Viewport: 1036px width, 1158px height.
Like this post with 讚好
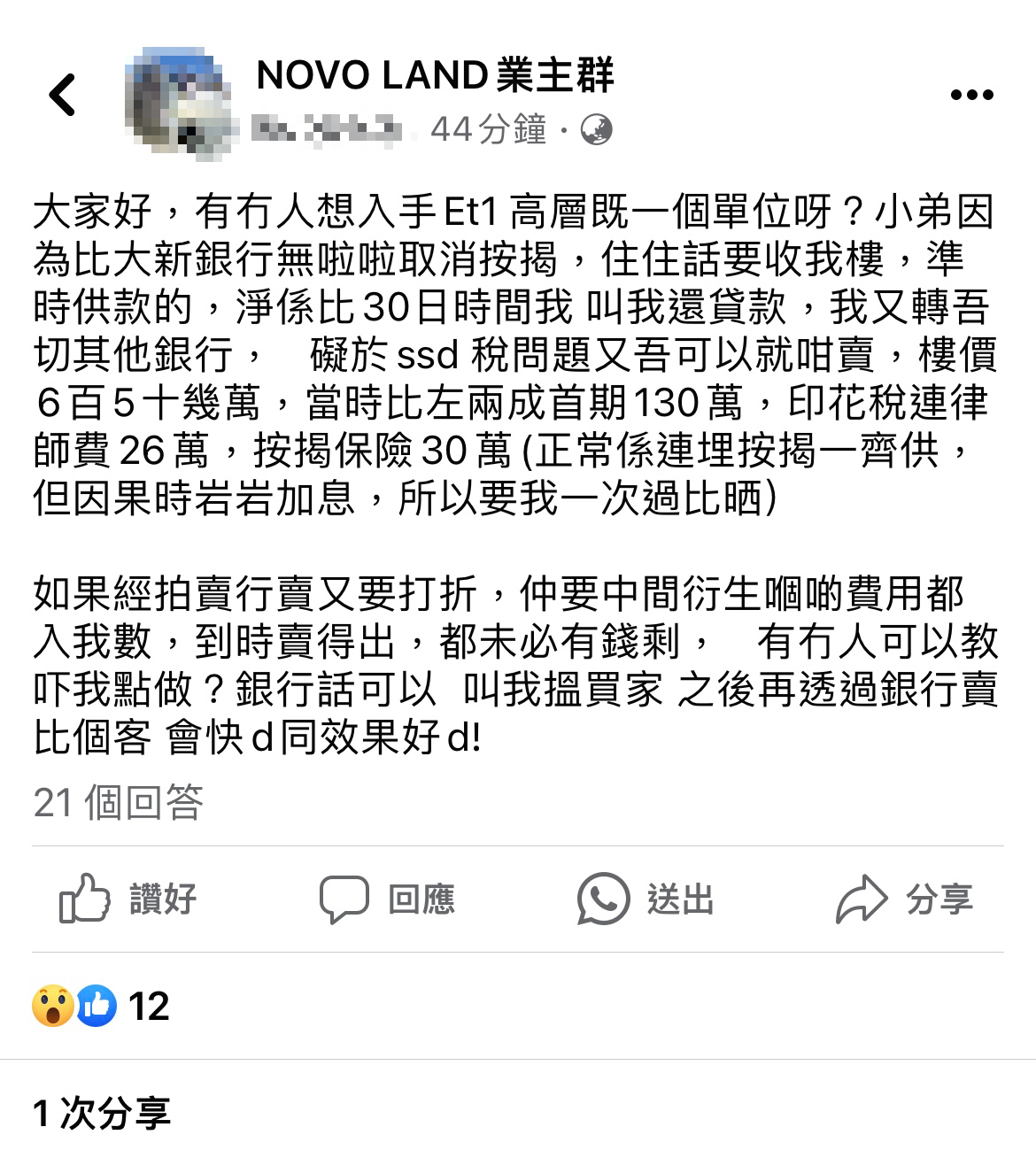128,899
